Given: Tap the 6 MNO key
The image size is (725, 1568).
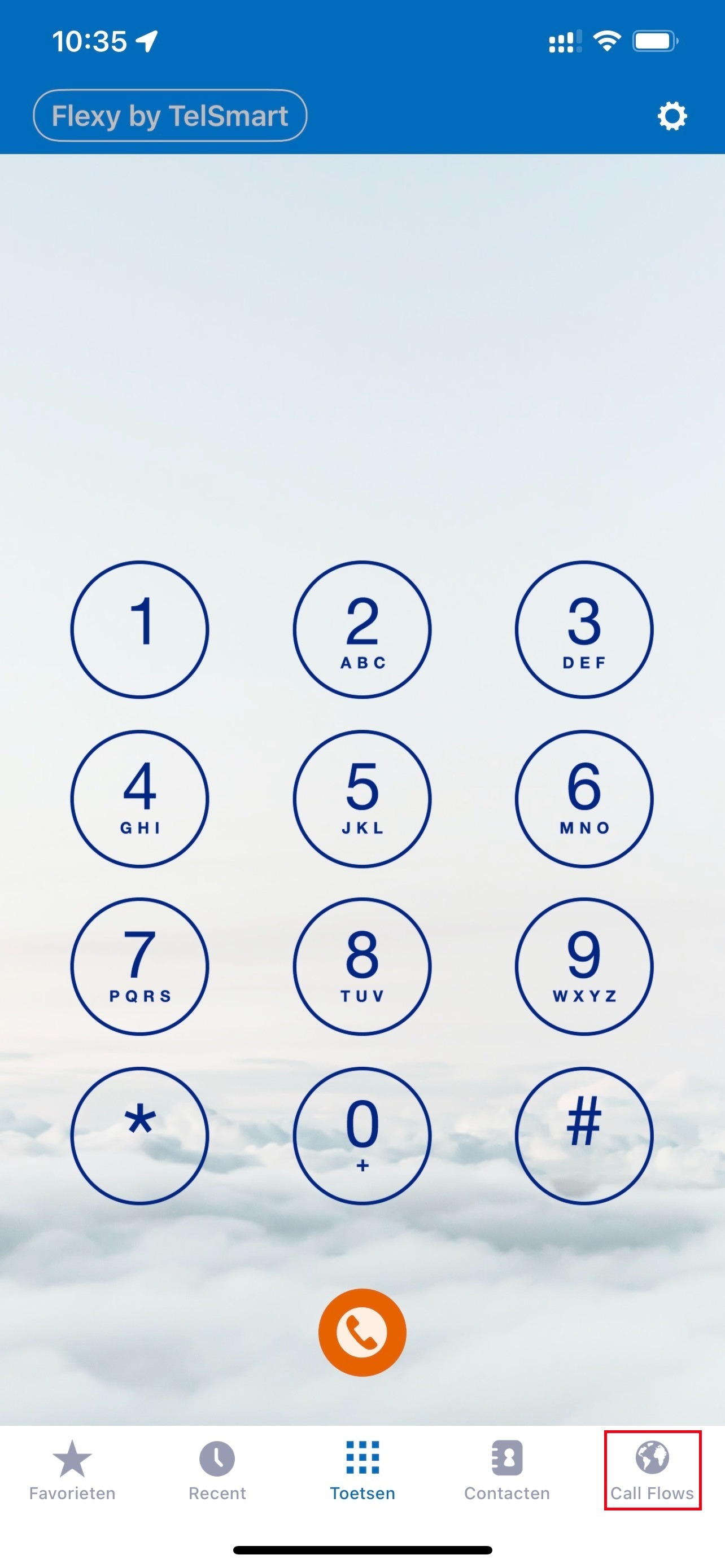Looking at the screenshot, I should pyautogui.click(x=584, y=798).
